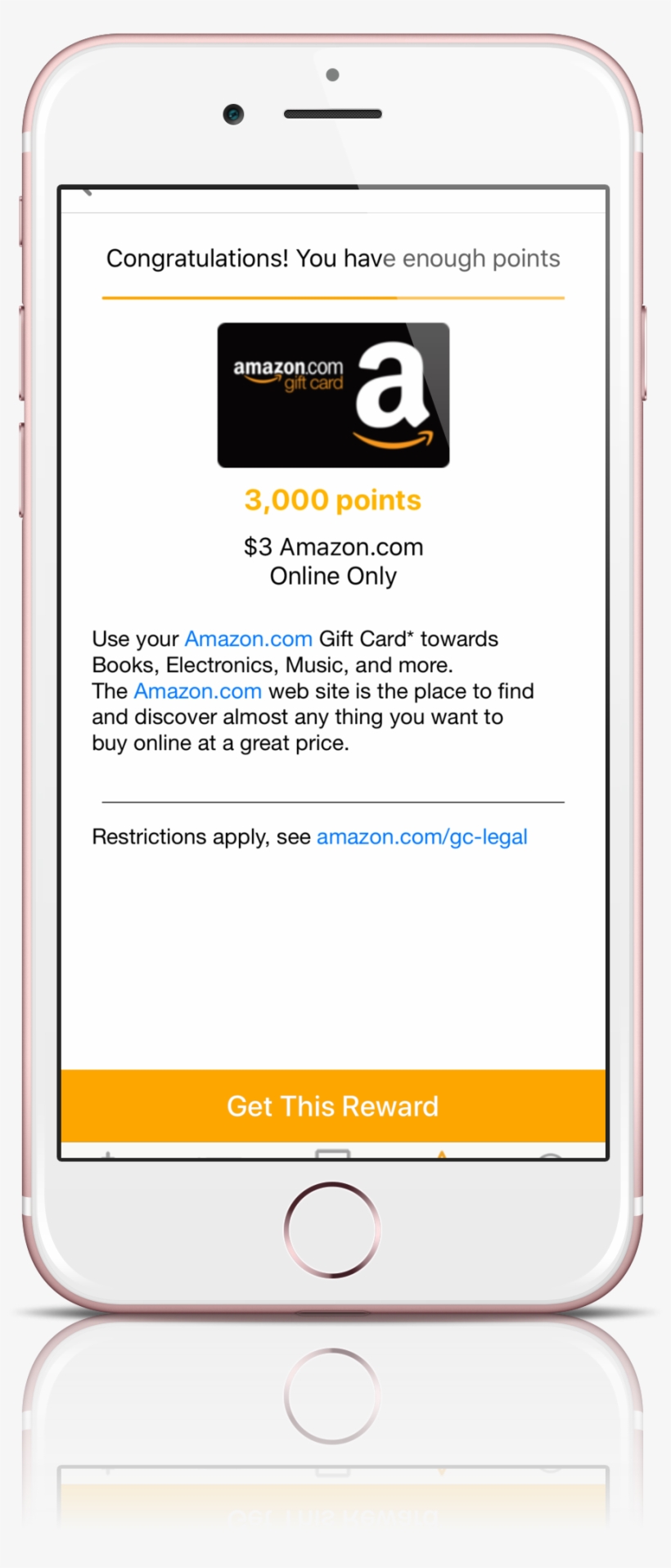This screenshot has height=1568, width=671.
Task: Tap the horizontal divider above restrictions text
Action: point(332,799)
